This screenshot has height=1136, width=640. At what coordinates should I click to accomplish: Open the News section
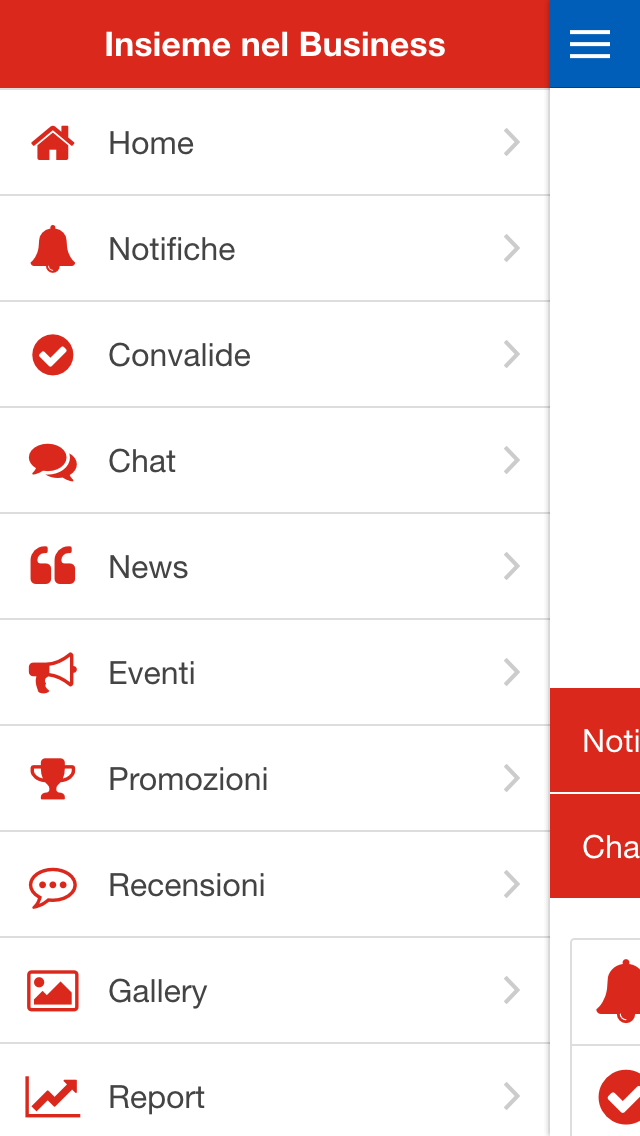pyautogui.click(x=274, y=567)
